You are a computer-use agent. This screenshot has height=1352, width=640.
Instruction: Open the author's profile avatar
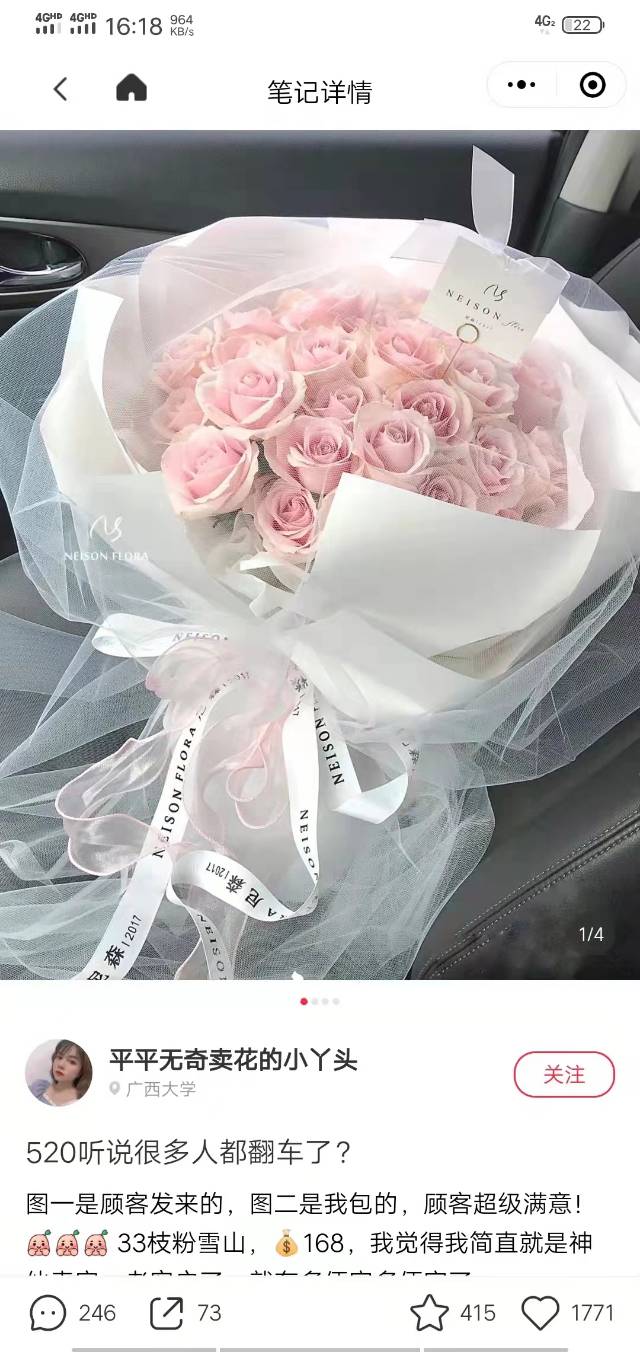[58, 1072]
